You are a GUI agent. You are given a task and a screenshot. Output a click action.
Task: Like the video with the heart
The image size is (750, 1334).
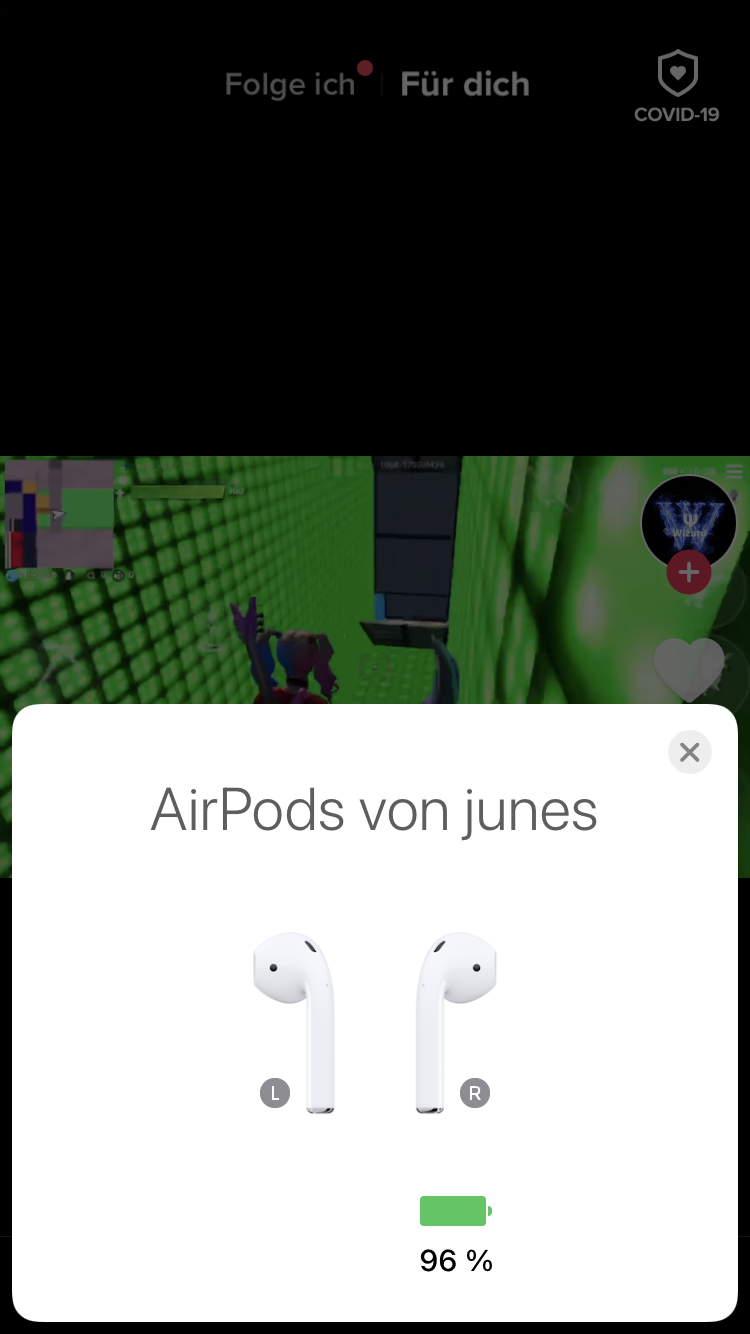tap(688, 668)
